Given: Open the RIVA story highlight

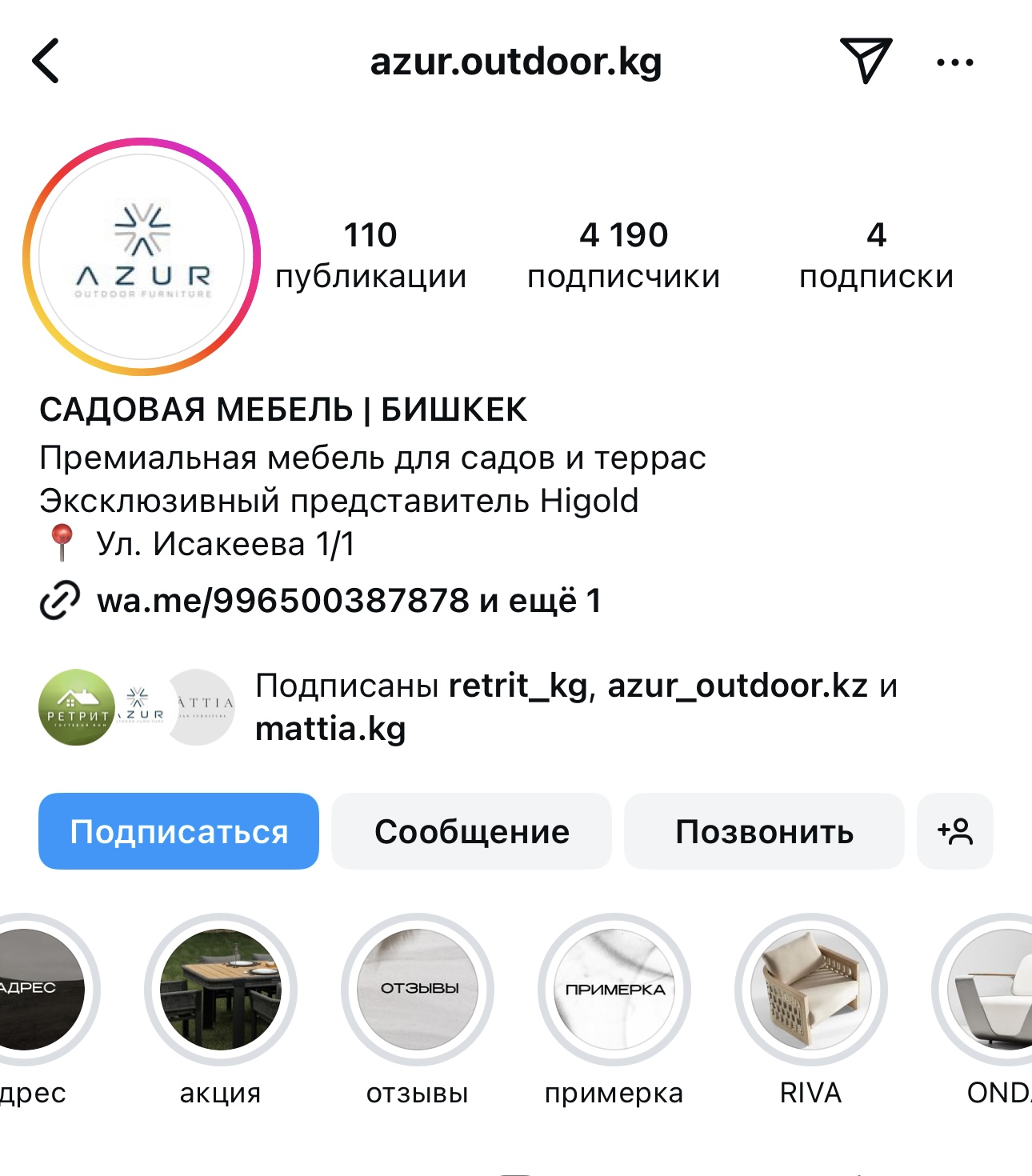Looking at the screenshot, I should click(x=811, y=990).
